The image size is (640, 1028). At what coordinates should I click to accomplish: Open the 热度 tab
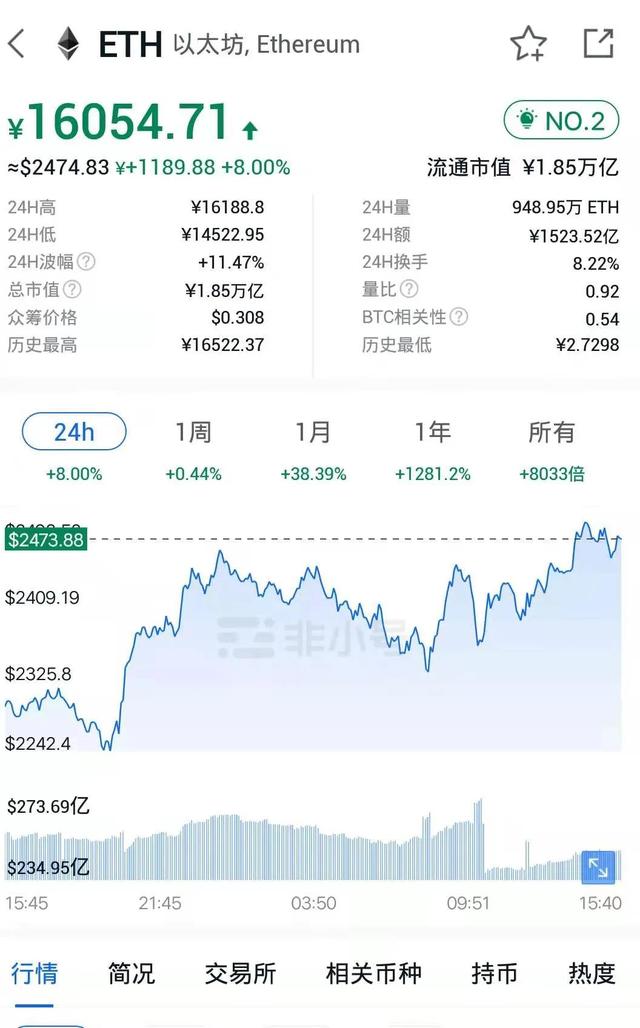(x=591, y=973)
